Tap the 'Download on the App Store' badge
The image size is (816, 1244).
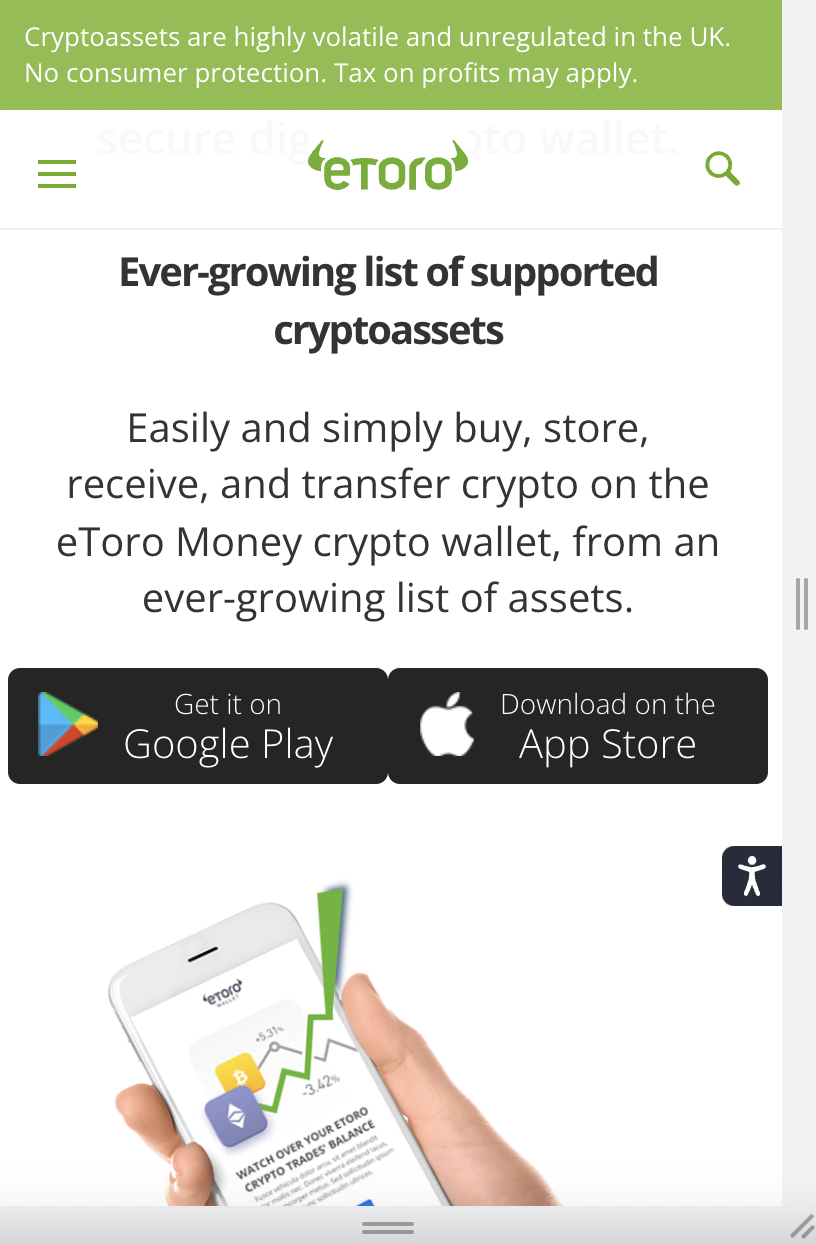tap(578, 726)
